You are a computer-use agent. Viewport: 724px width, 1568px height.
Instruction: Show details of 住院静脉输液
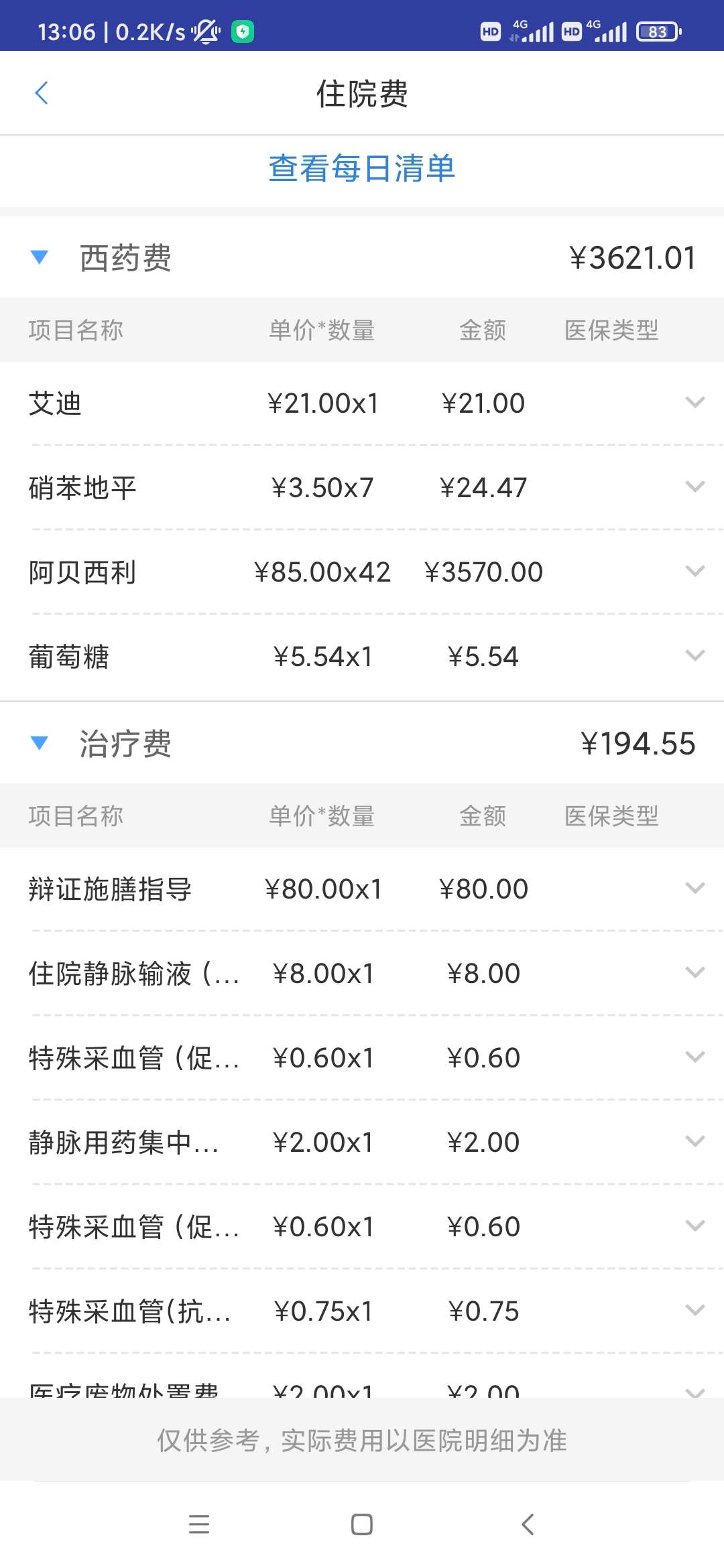coord(695,973)
